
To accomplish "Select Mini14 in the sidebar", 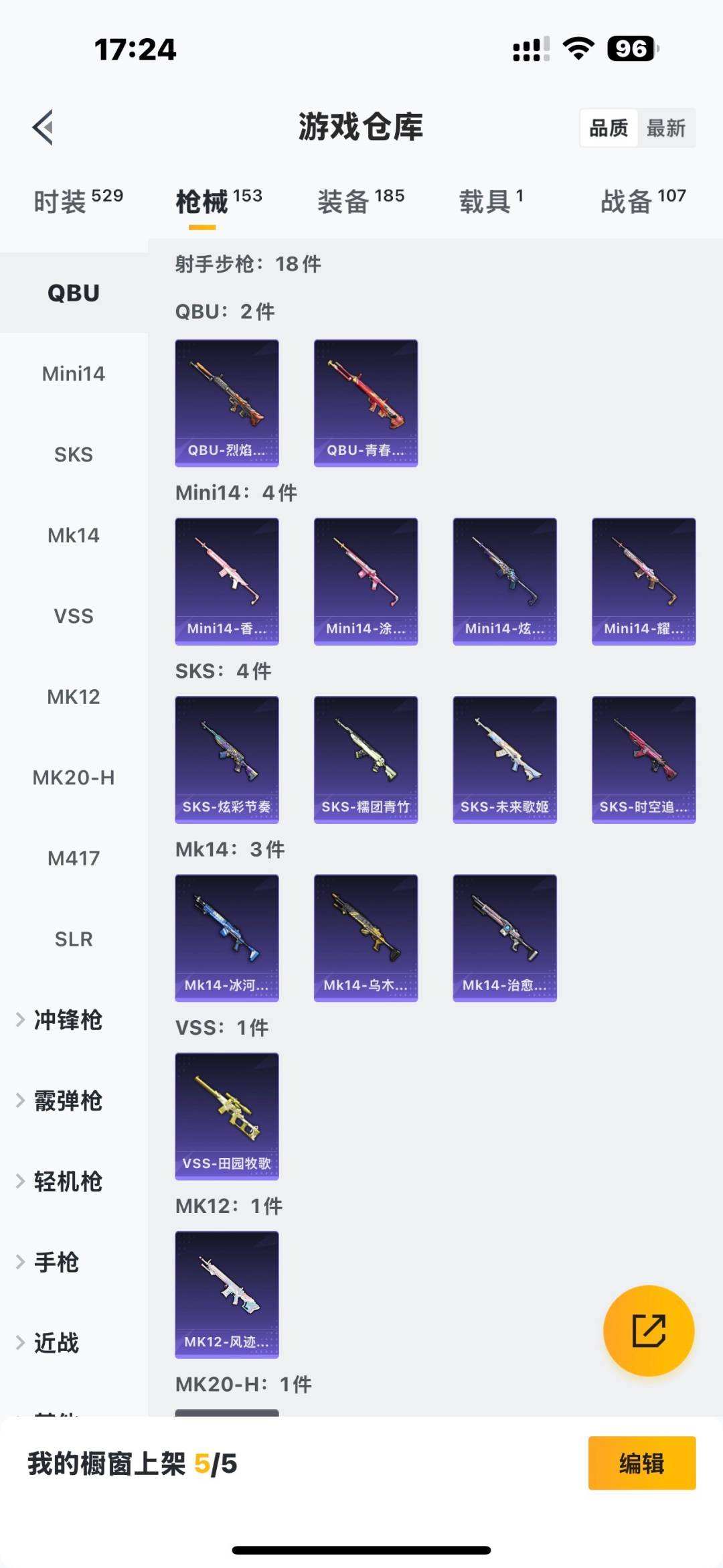I will coord(74,374).
